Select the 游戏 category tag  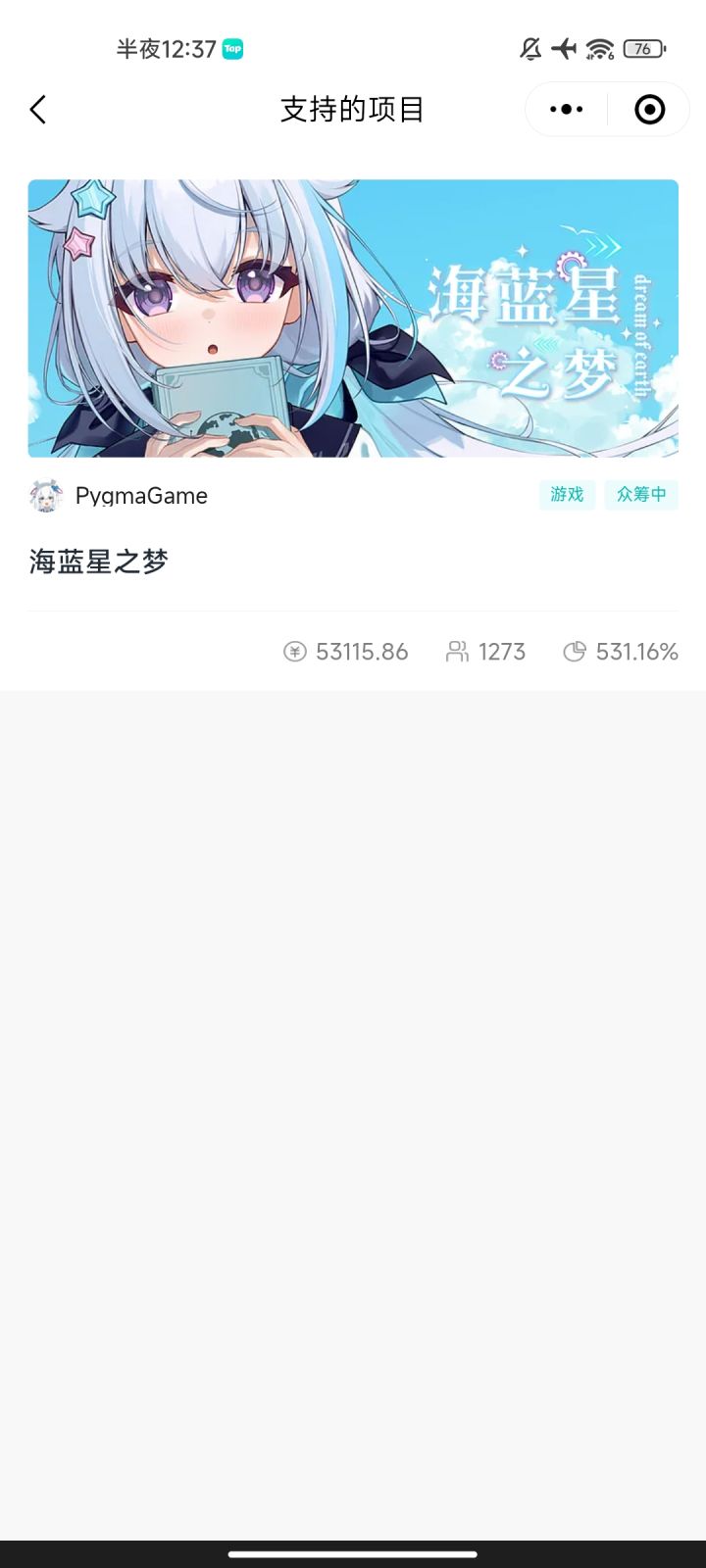(x=567, y=495)
